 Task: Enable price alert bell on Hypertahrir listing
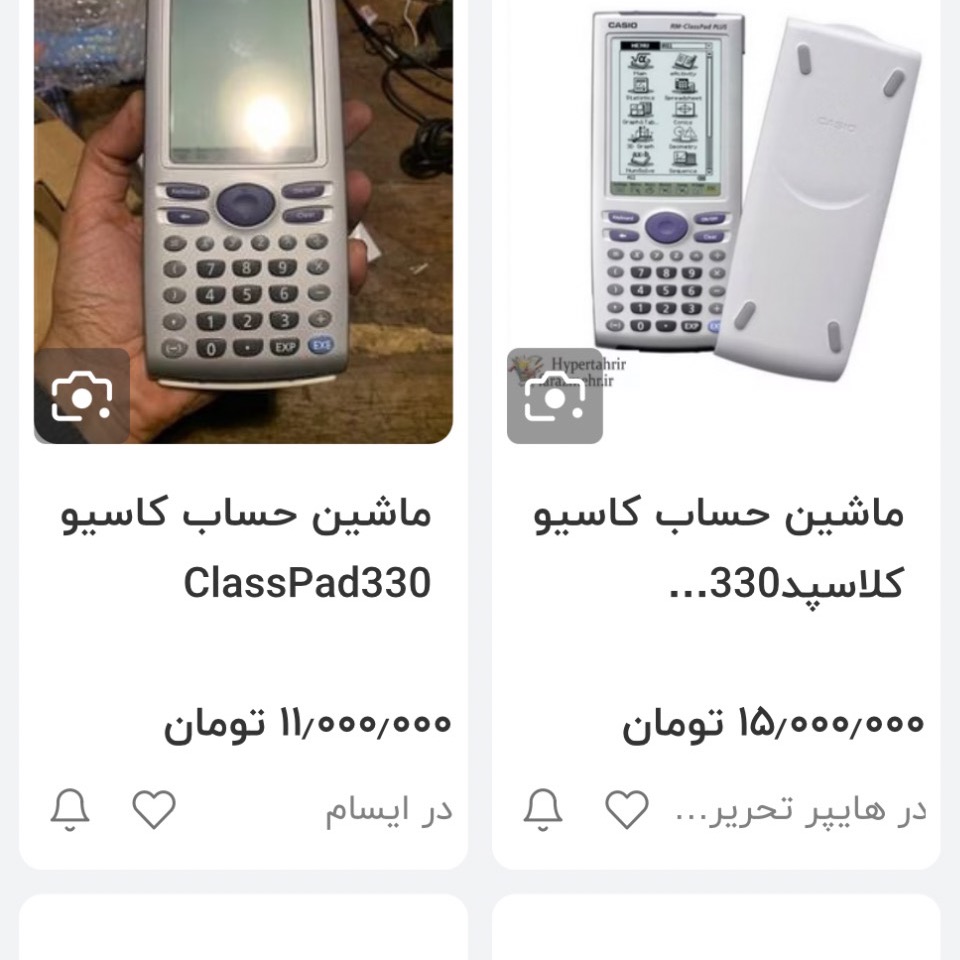[543, 809]
